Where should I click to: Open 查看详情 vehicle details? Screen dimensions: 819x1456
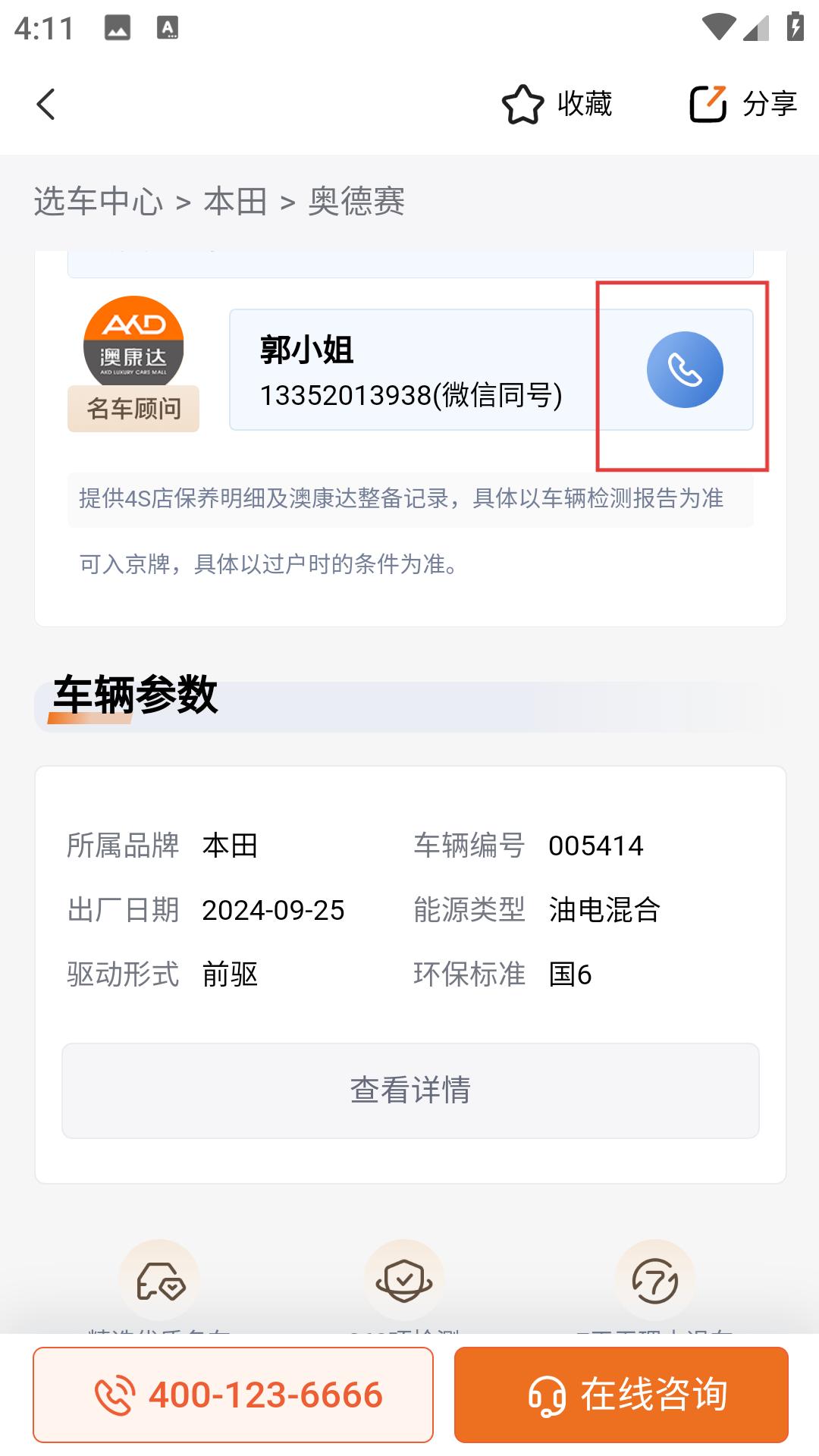409,1090
